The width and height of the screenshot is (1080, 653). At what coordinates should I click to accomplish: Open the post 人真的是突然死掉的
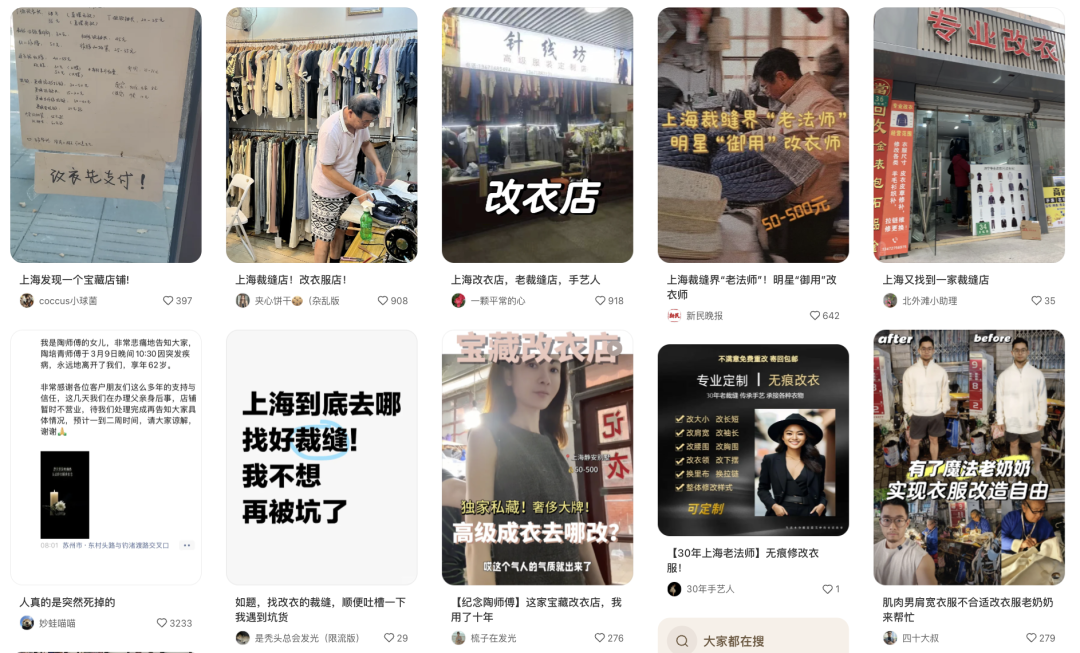click(x=106, y=457)
